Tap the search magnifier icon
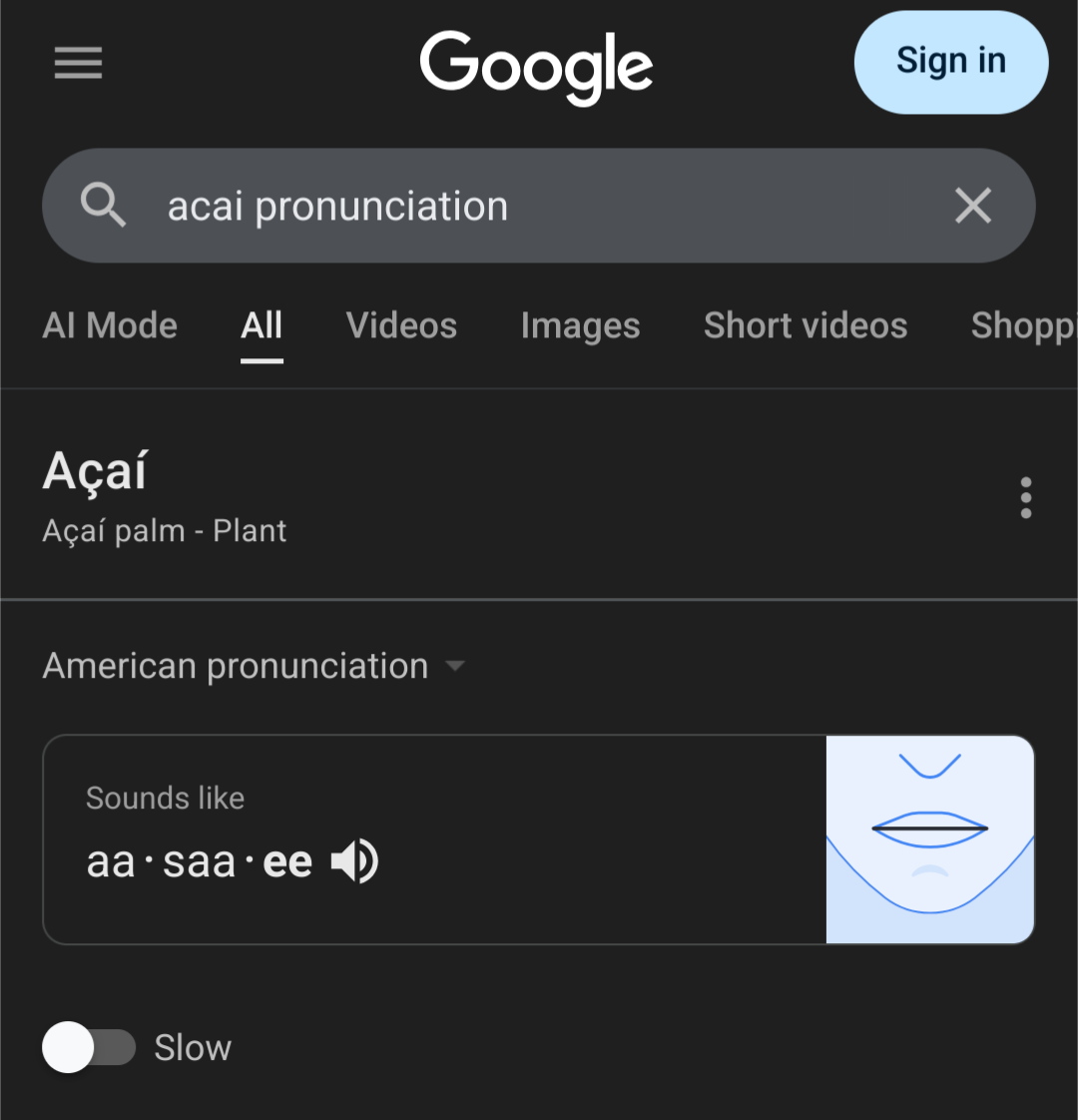Viewport: 1078px width, 1120px height. pyautogui.click(x=104, y=207)
